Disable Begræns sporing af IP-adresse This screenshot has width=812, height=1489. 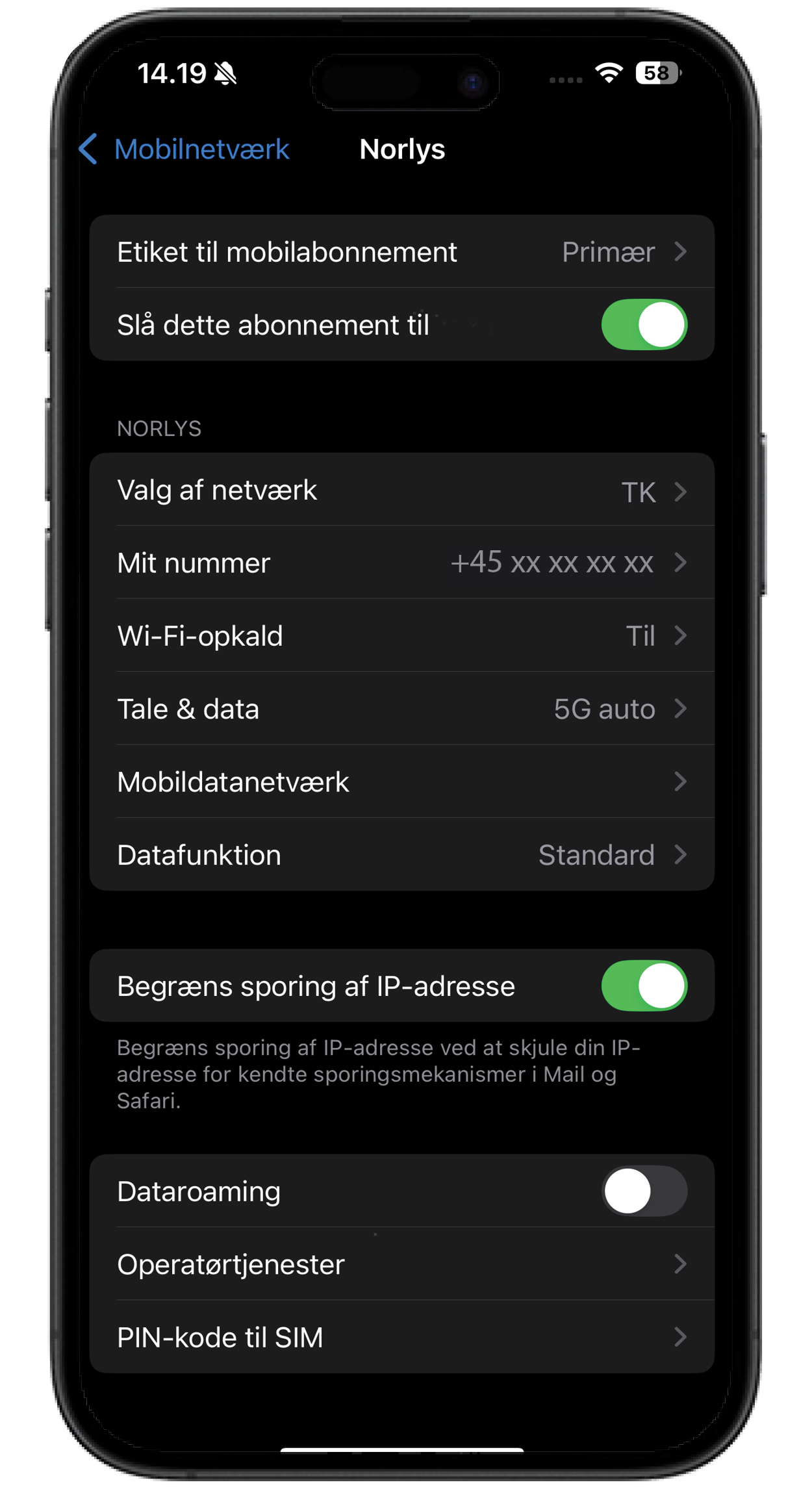click(x=643, y=986)
